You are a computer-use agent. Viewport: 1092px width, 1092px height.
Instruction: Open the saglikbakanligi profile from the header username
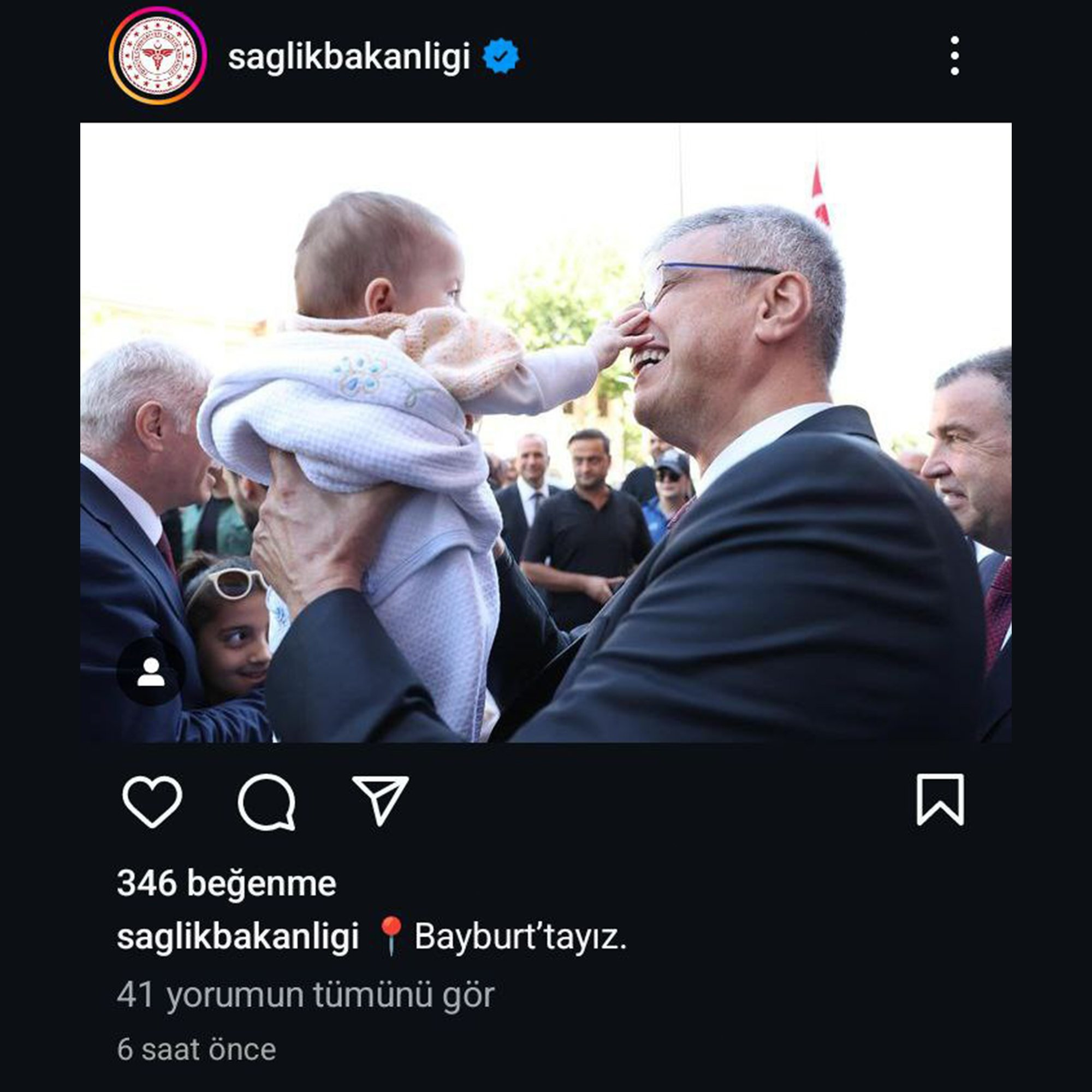pos(349,57)
